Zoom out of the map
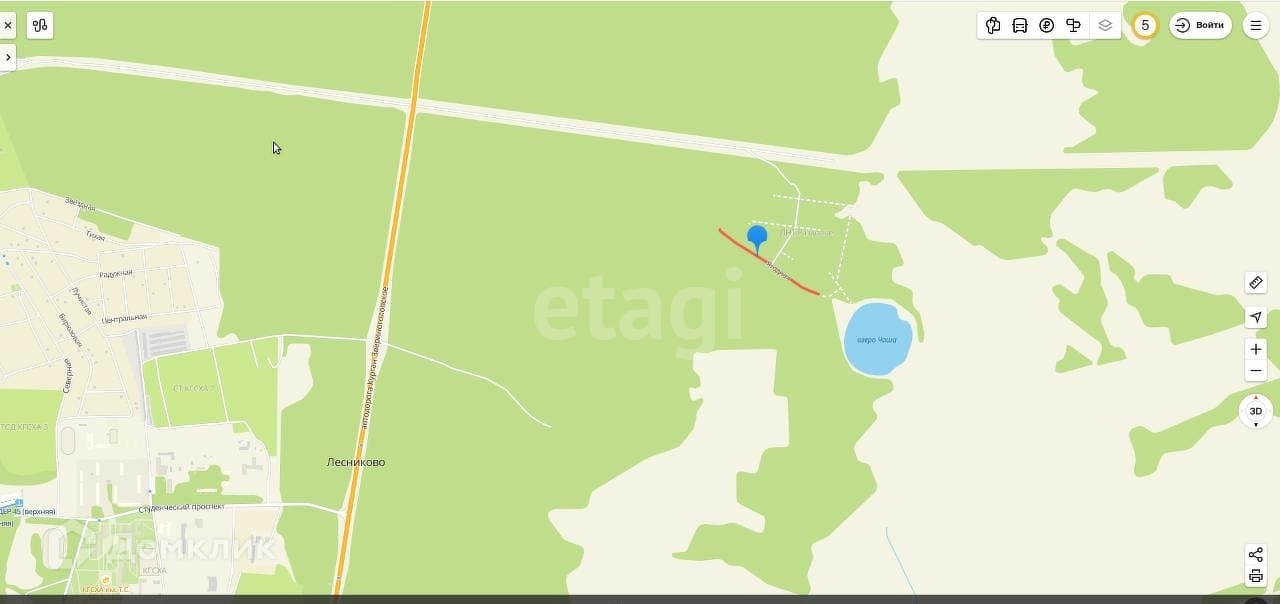The image size is (1280, 604). click(1256, 372)
